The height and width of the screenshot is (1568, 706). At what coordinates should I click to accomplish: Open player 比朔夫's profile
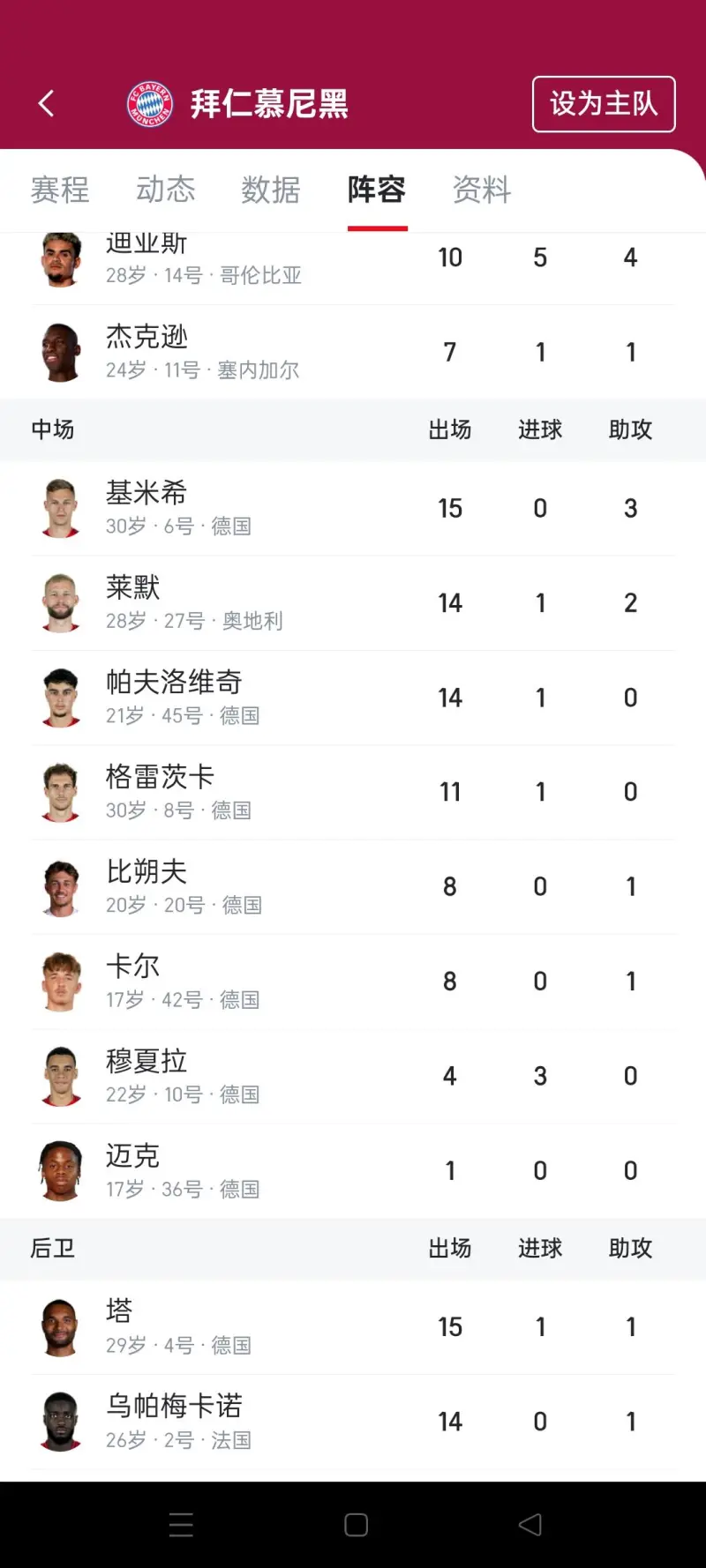[x=147, y=886]
